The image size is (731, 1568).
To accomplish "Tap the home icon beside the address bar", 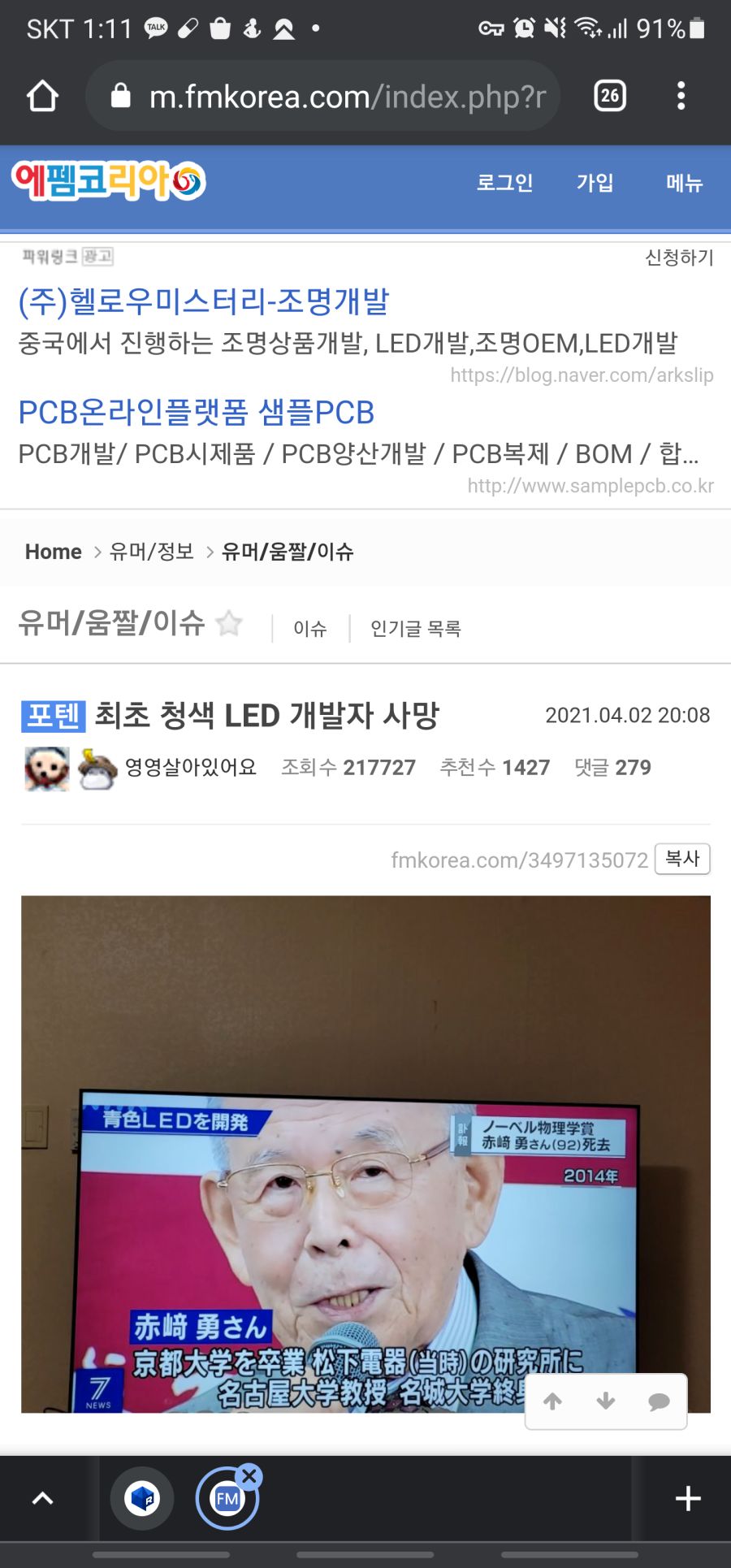I will click(43, 95).
